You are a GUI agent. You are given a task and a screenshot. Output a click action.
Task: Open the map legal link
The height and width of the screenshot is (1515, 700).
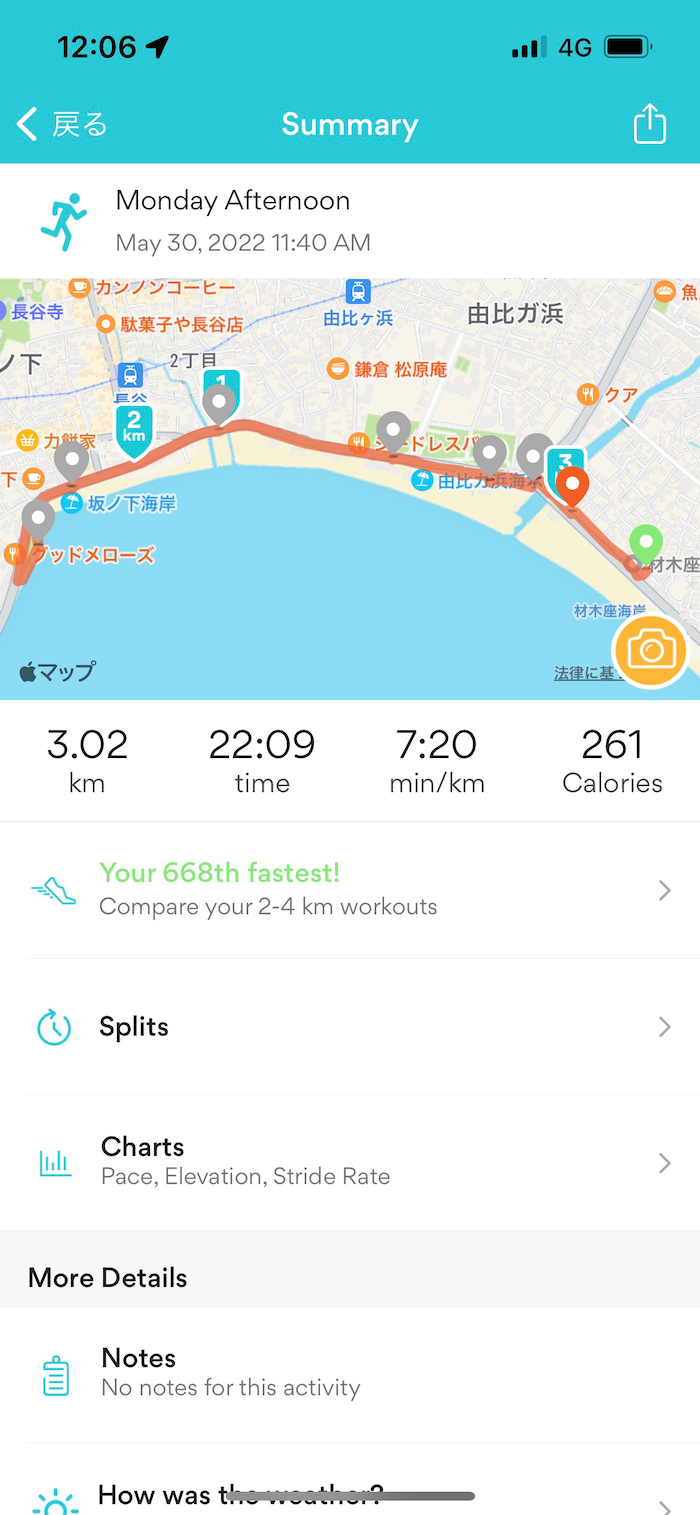582,674
